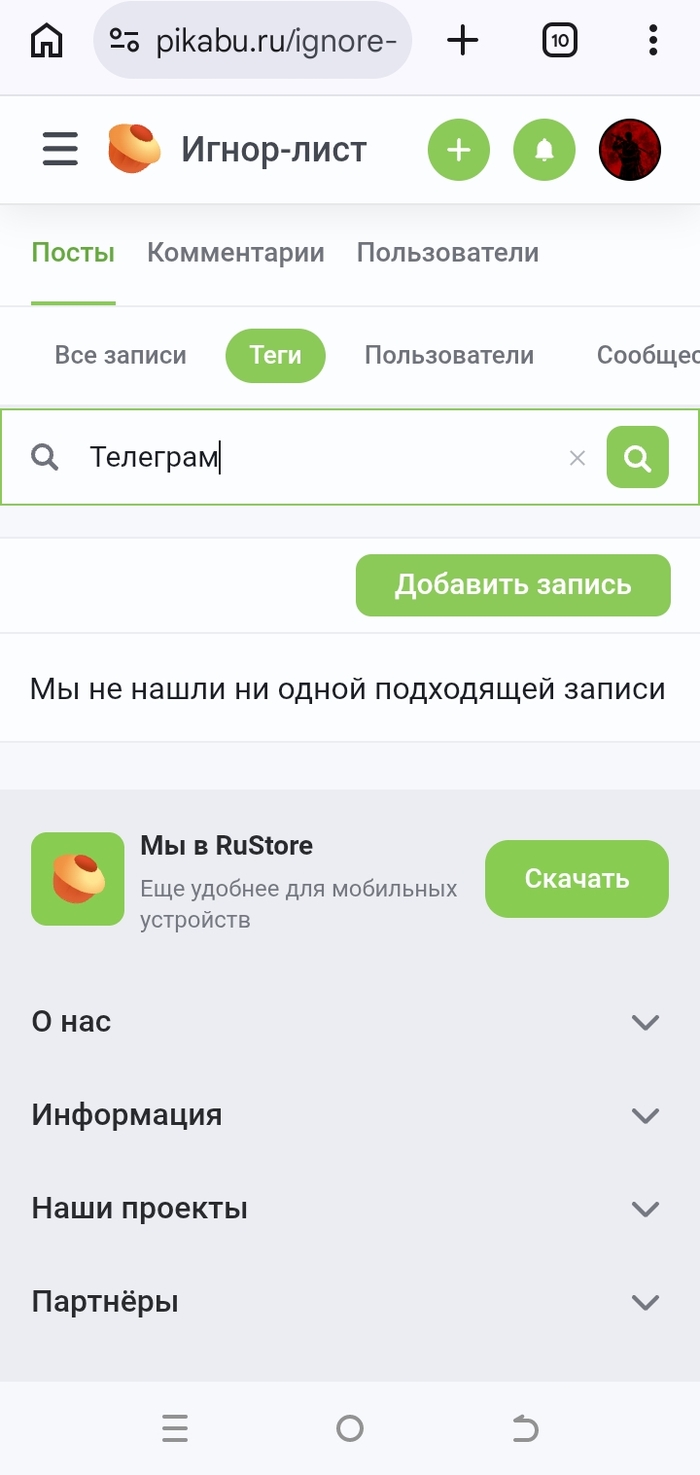Expand the Партнёры section
700x1475 pixels.
(646, 1302)
